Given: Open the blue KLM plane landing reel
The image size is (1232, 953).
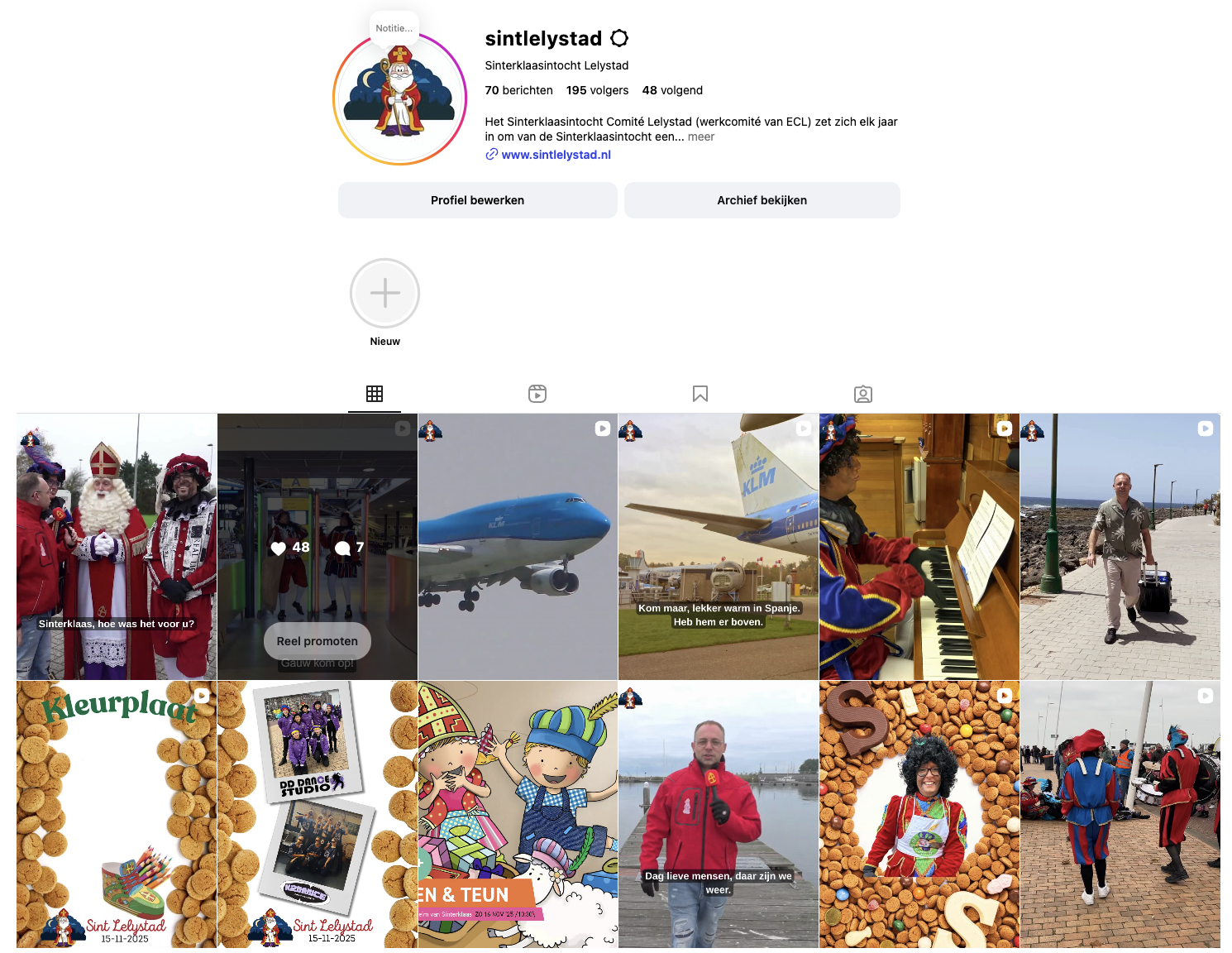Looking at the screenshot, I should [518, 546].
